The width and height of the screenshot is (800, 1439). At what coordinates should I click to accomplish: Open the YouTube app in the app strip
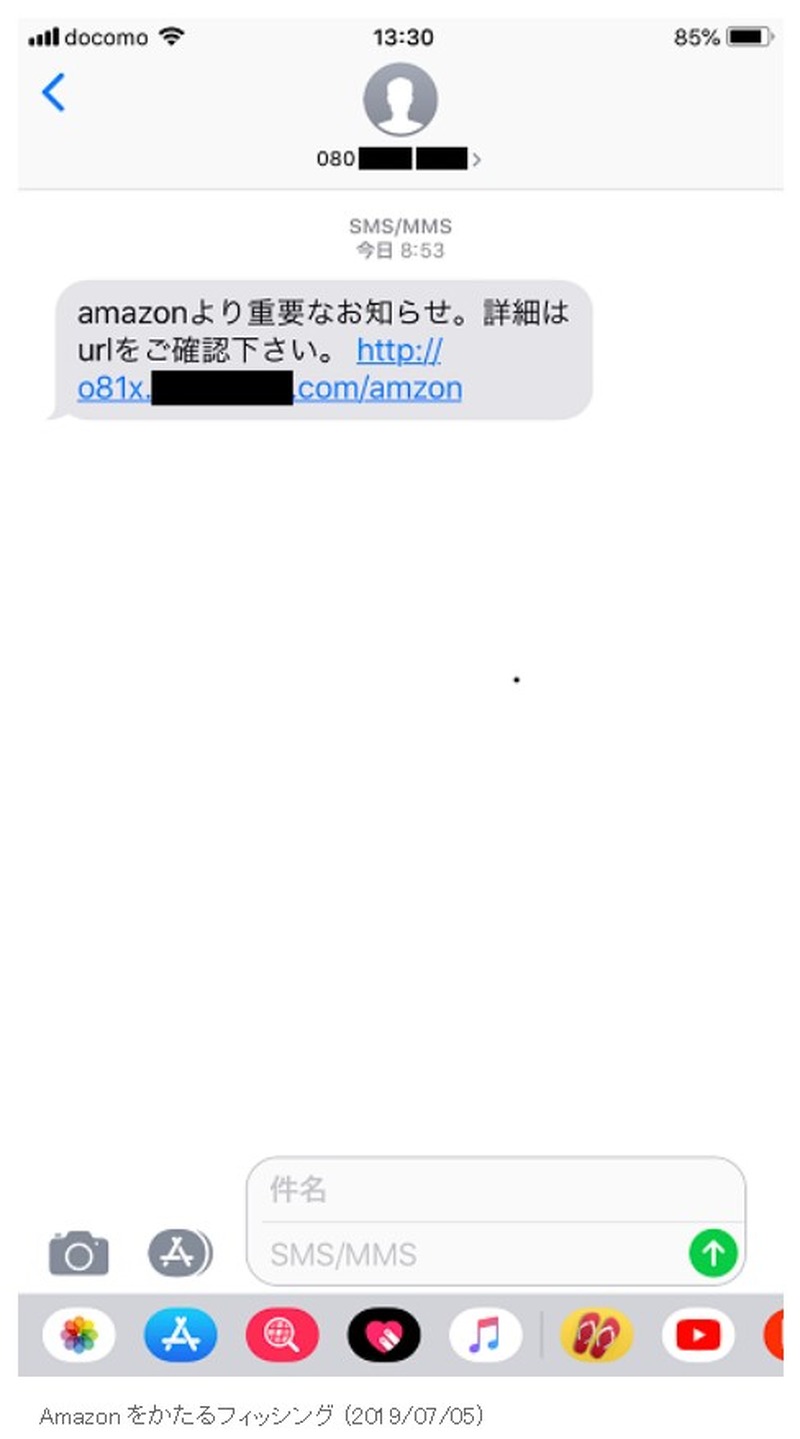click(698, 1335)
